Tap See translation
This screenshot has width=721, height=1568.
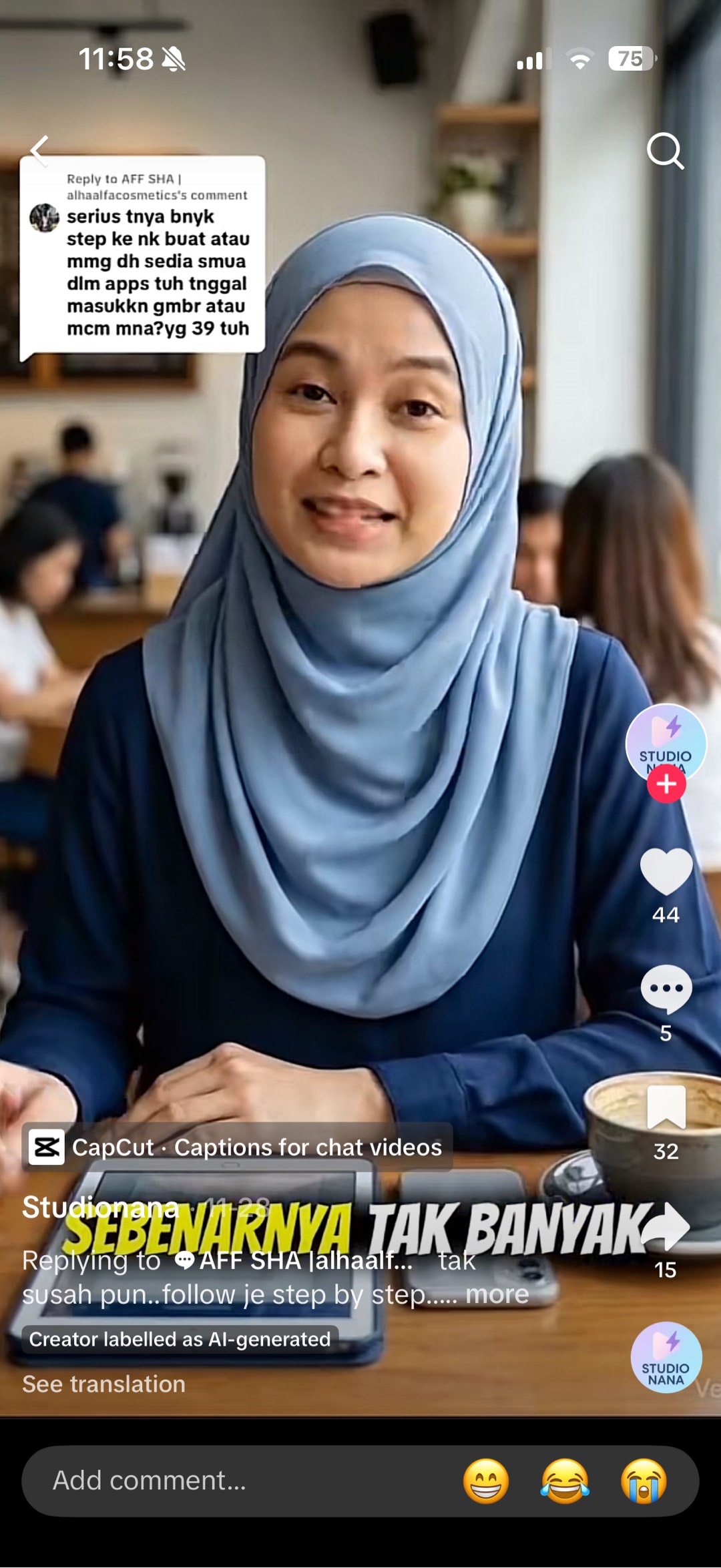click(x=104, y=1384)
